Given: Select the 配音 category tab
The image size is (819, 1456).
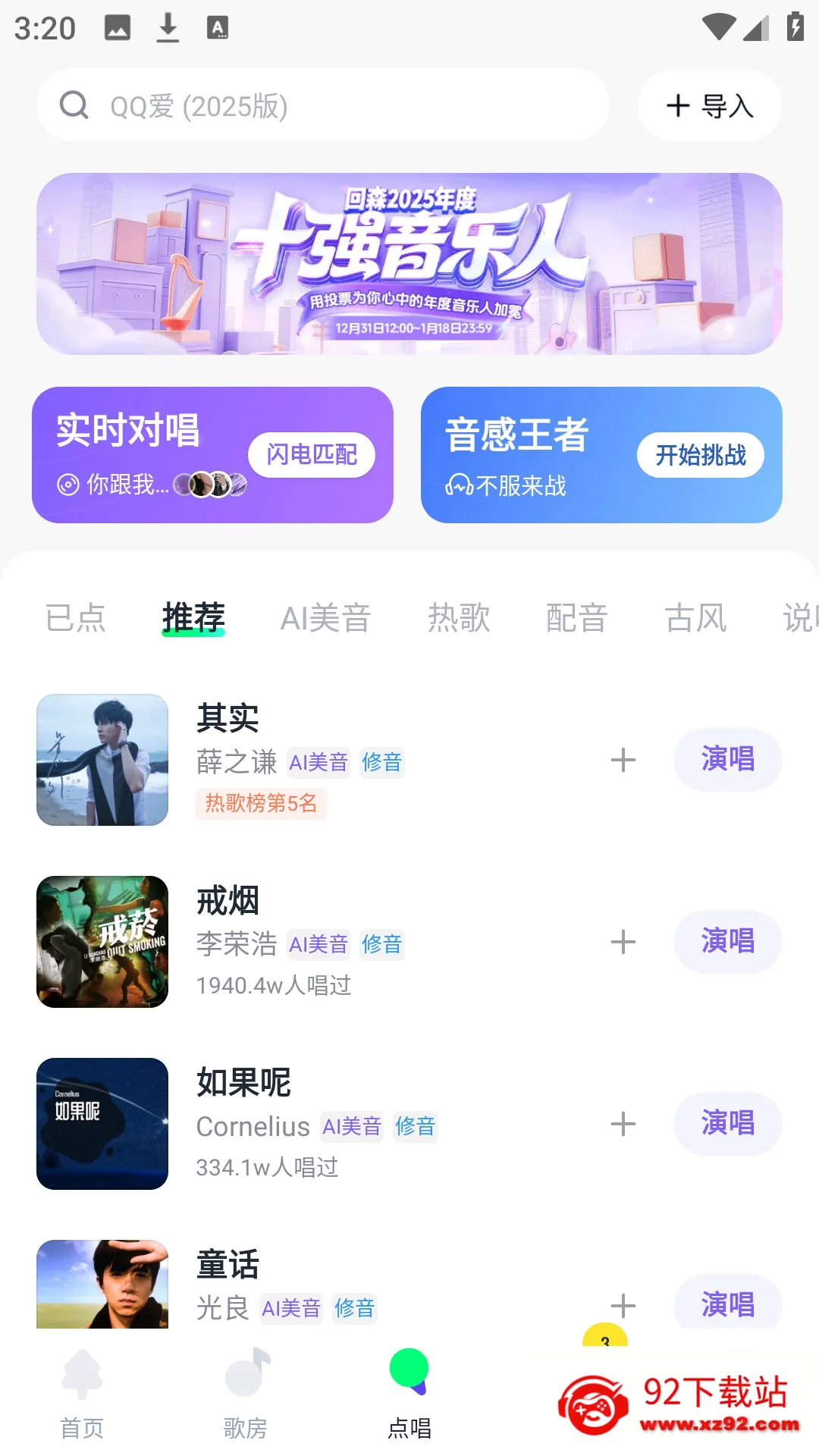Looking at the screenshot, I should (x=576, y=618).
